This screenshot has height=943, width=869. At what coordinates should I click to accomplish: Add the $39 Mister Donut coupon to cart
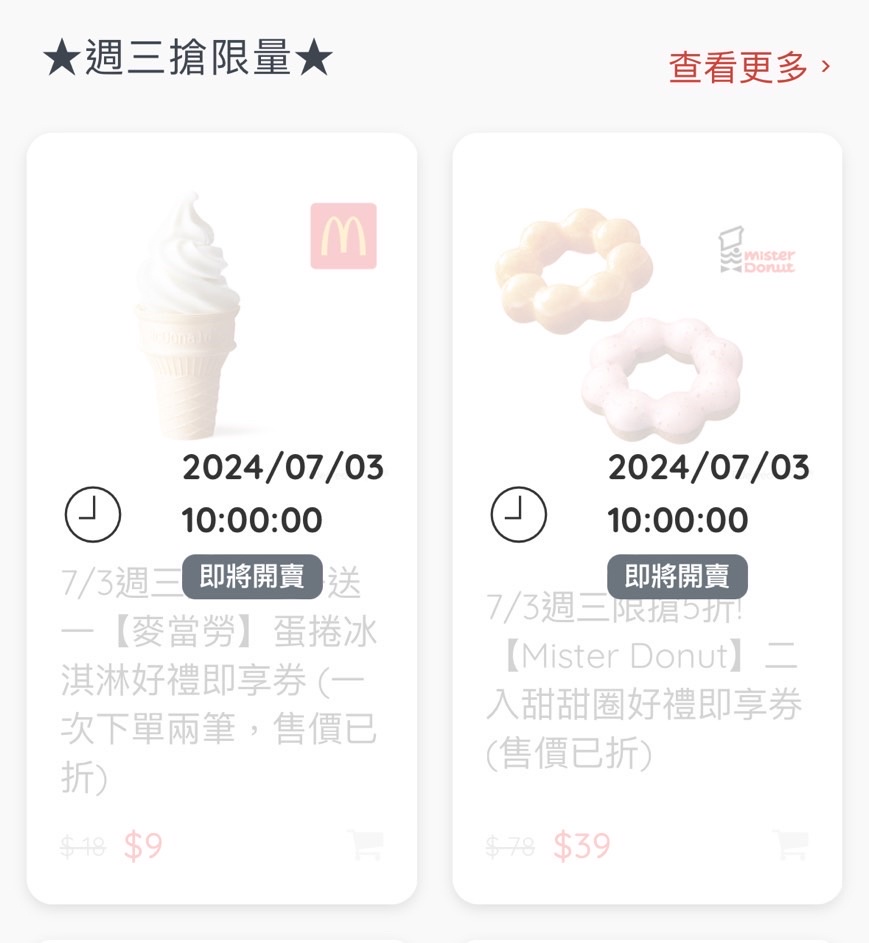pyautogui.click(x=790, y=845)
